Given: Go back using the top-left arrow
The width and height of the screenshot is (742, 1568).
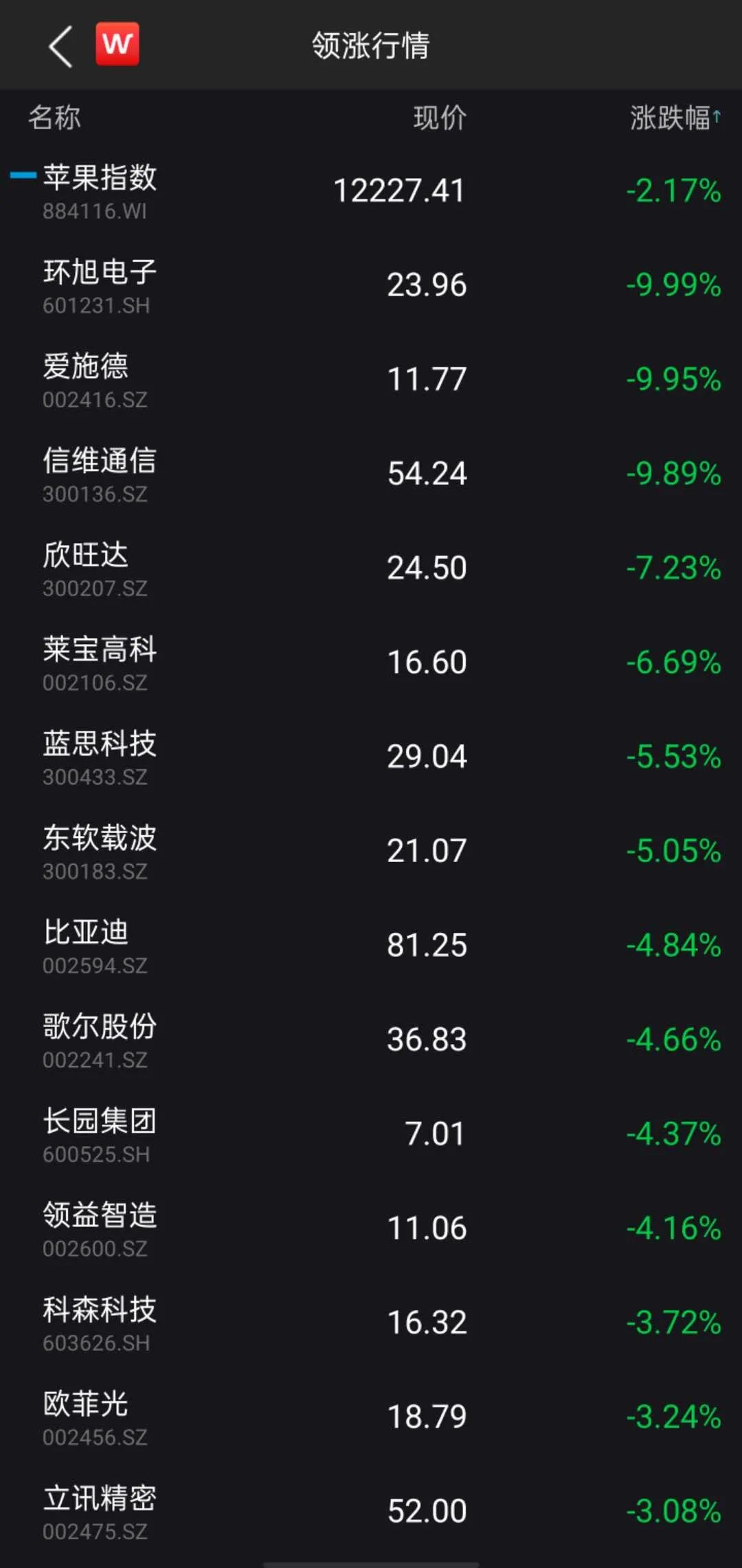Looking at the screenshot, I should (x=61, y=46).
